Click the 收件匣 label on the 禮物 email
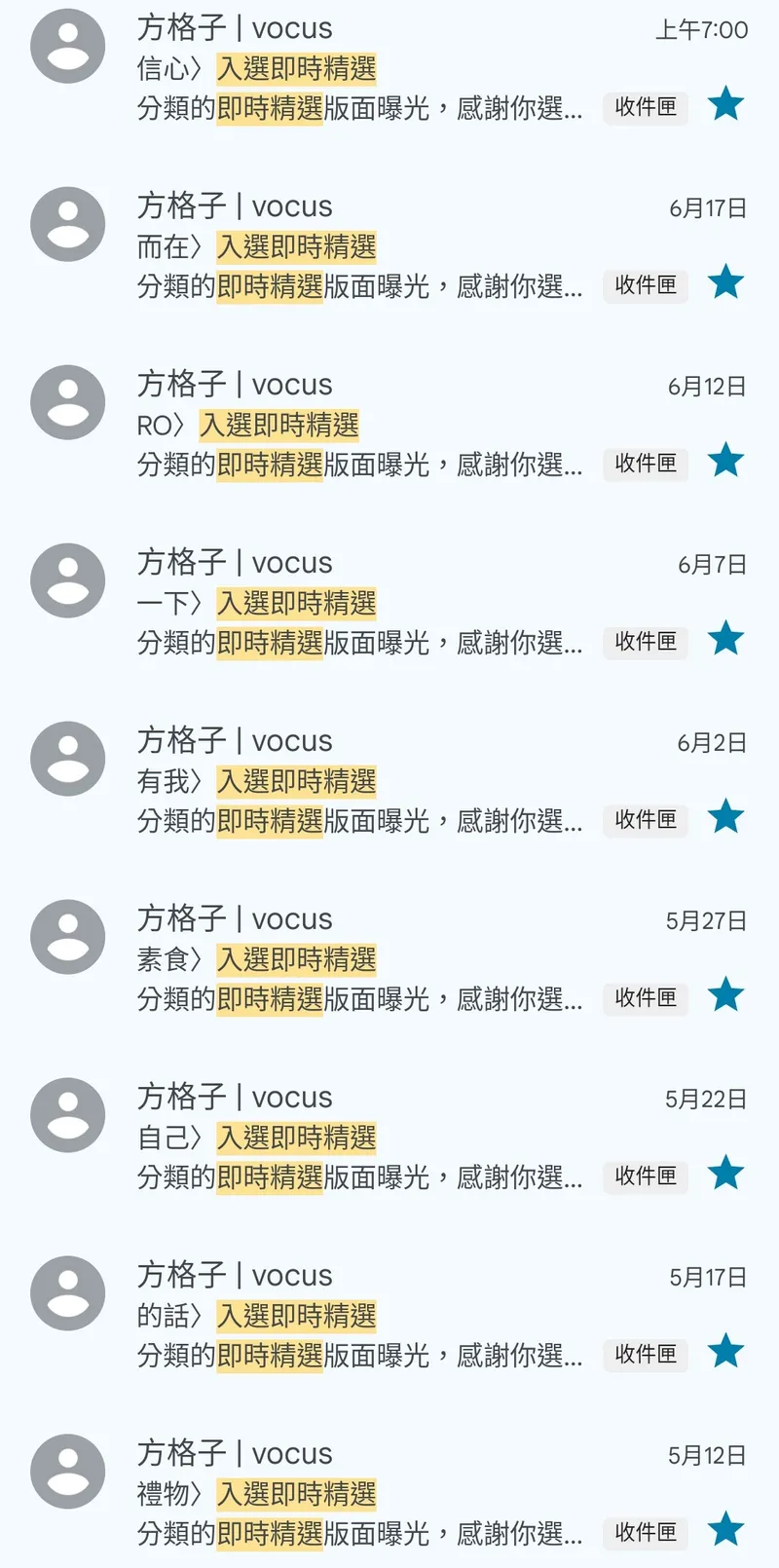The height and width of the screenshot is (1568, 779). pyautogui.click(x=646, y=1532)
